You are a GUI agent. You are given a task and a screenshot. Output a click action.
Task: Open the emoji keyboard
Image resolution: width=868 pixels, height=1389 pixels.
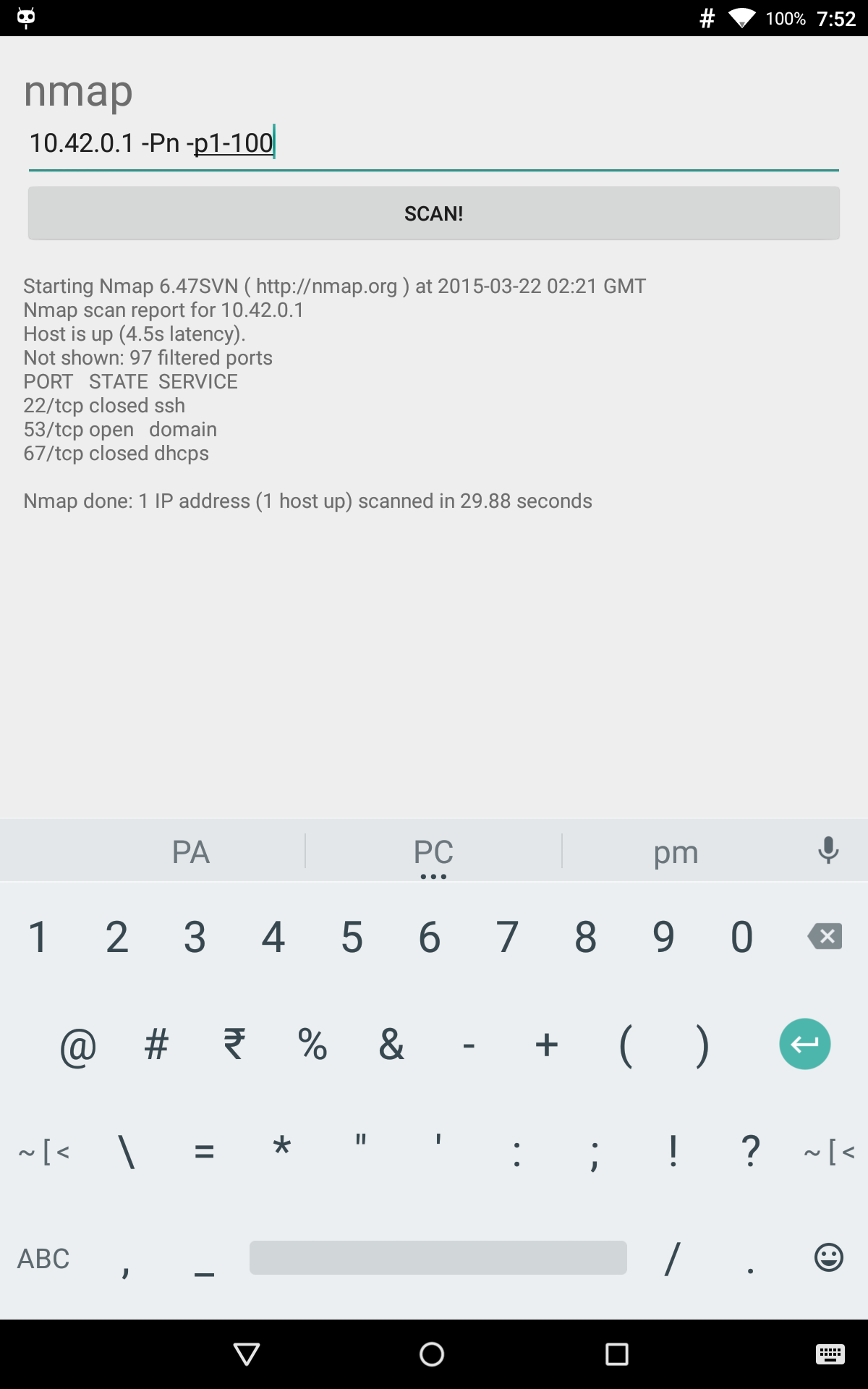pos(828,1257)
